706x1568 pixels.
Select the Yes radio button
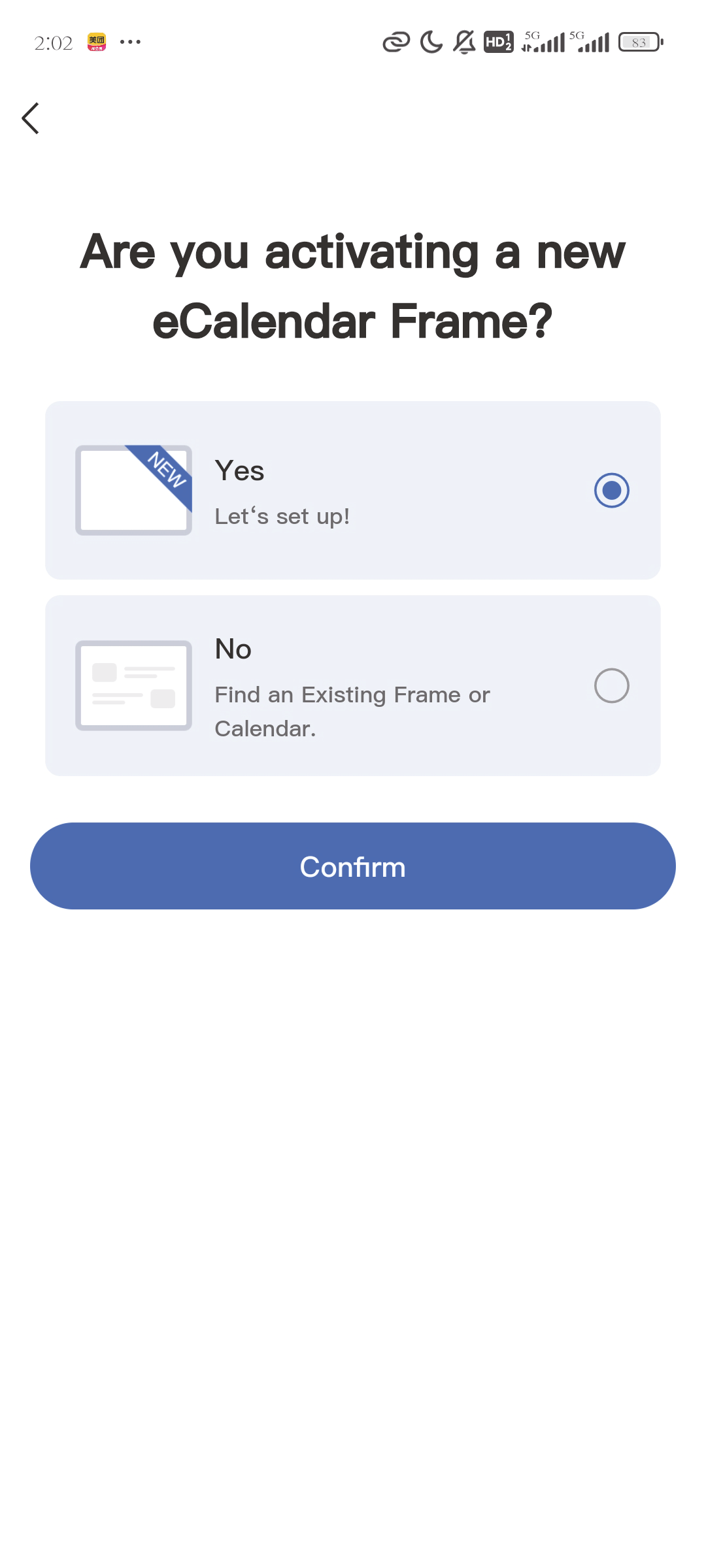(x=612, y=491)
